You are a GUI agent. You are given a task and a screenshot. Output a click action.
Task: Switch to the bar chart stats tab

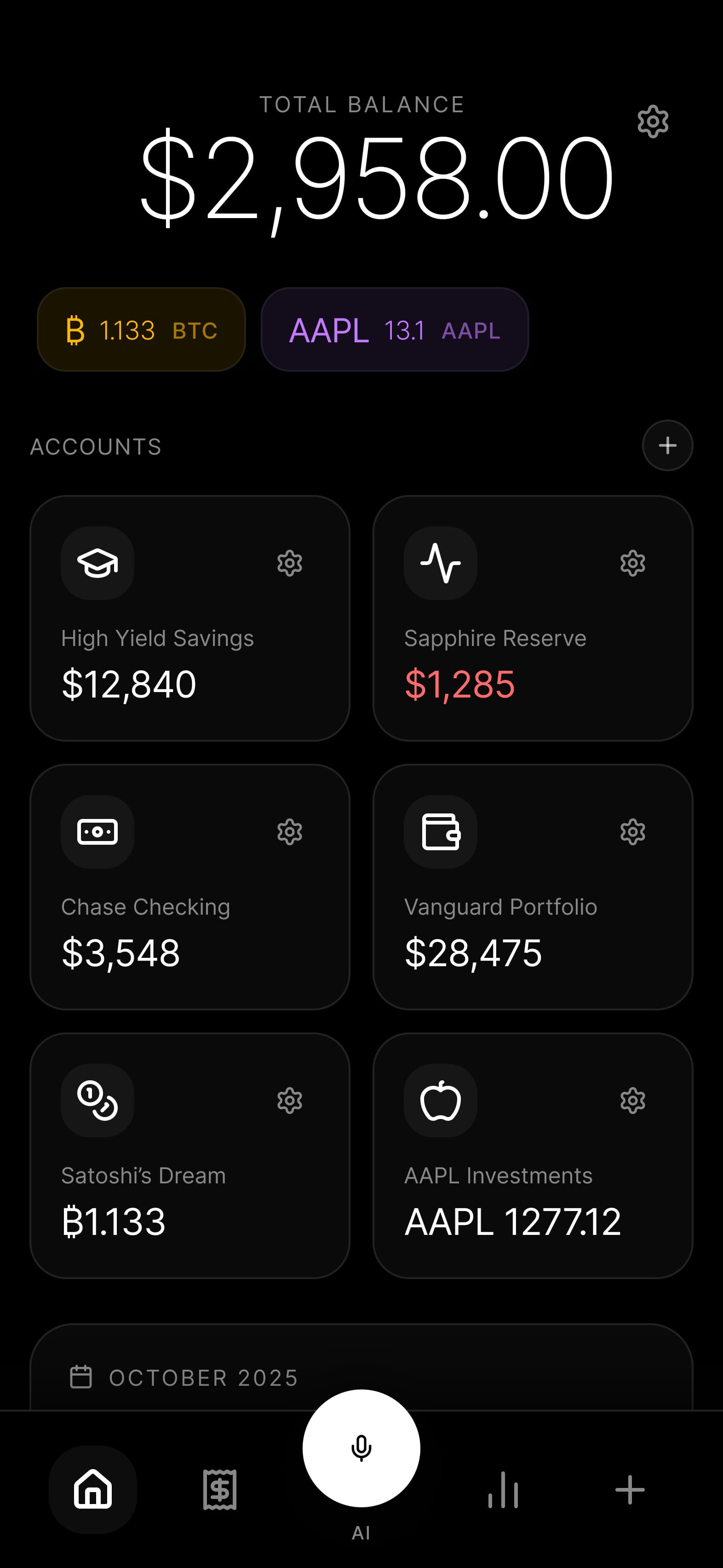503,1489
